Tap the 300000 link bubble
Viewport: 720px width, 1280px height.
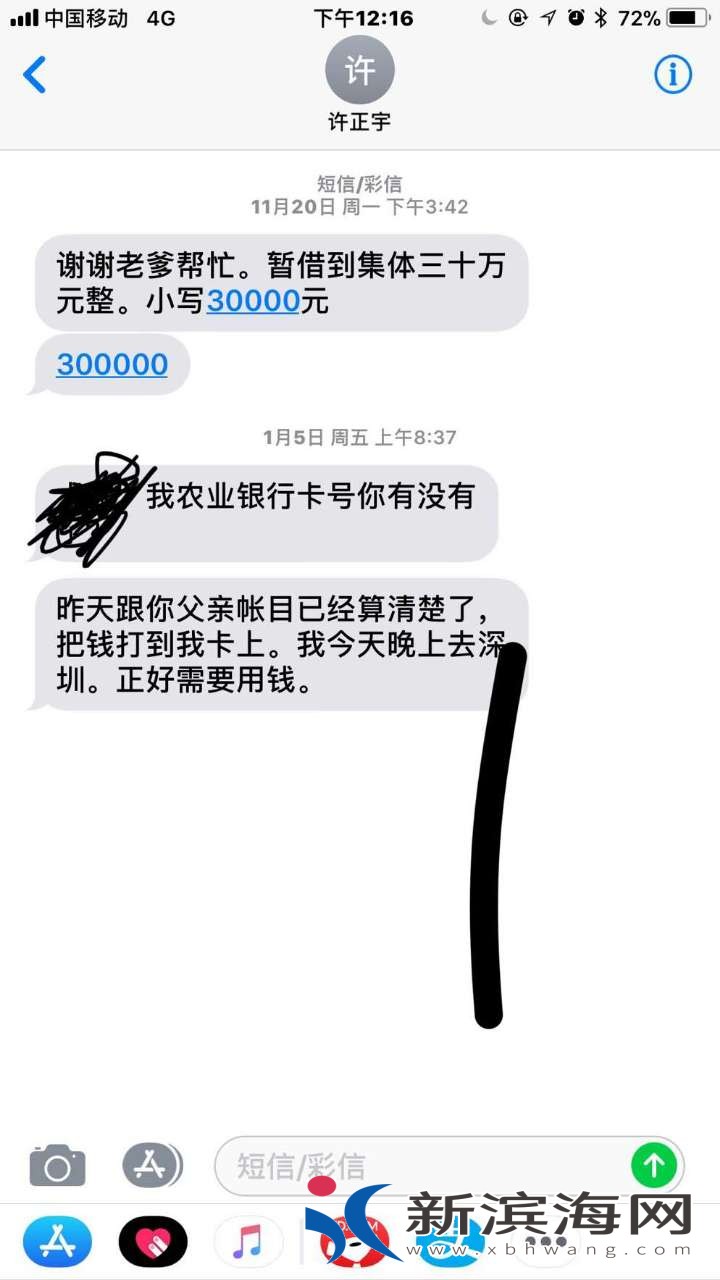click(x=112, y=364)
